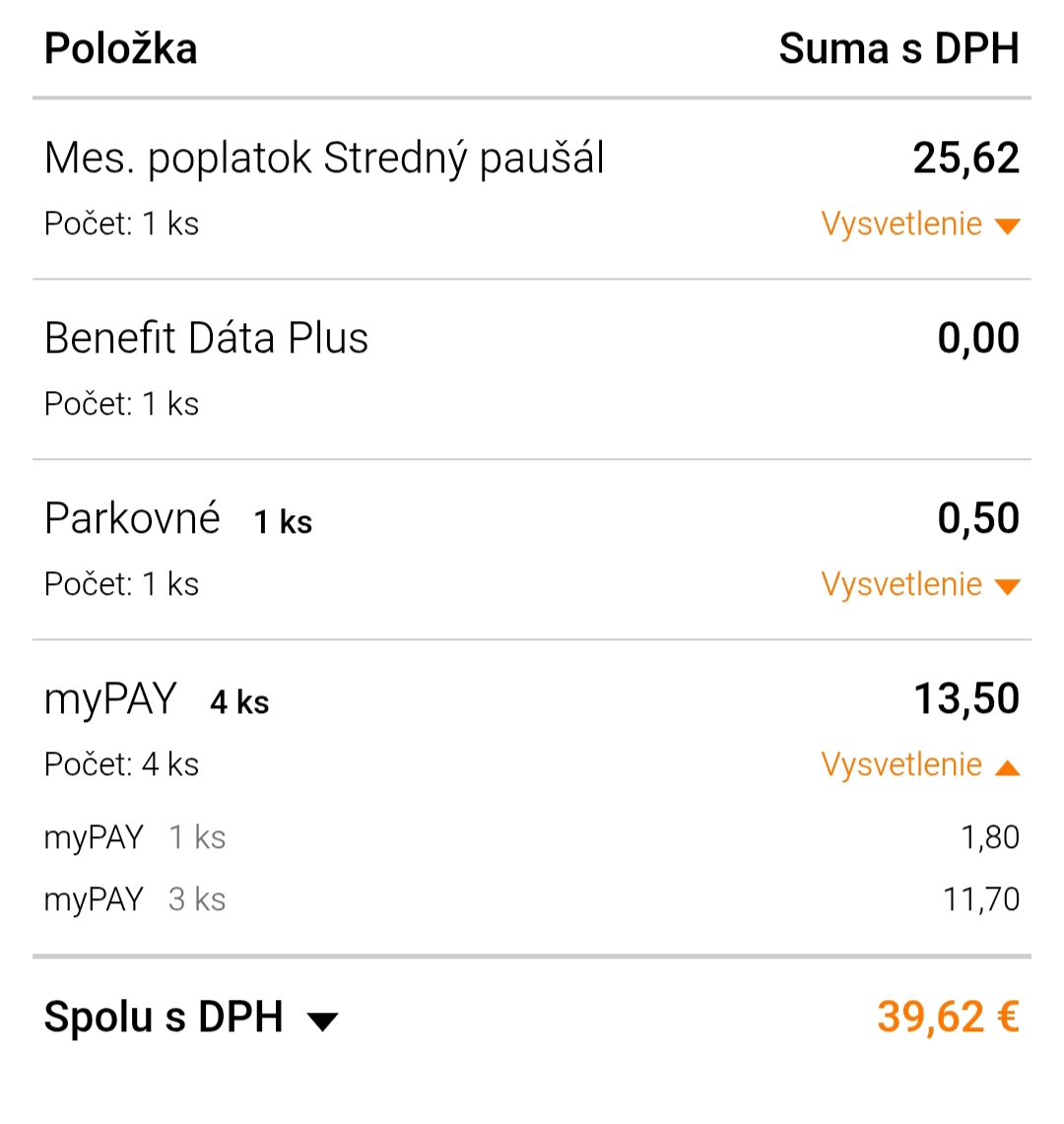
Task: Expand Vysvetlenie for Mes. poplatok Stredný paušál
Action: [x=919, y=225]
